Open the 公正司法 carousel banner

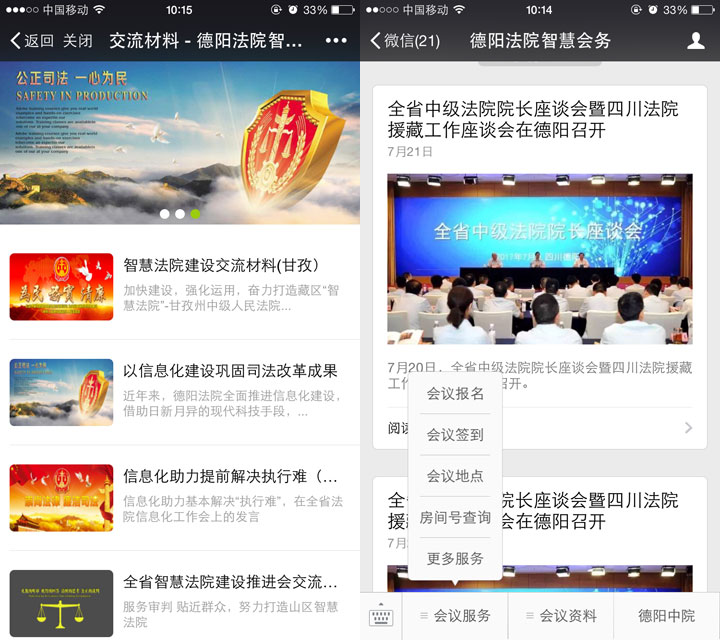(x=180, y=142)
